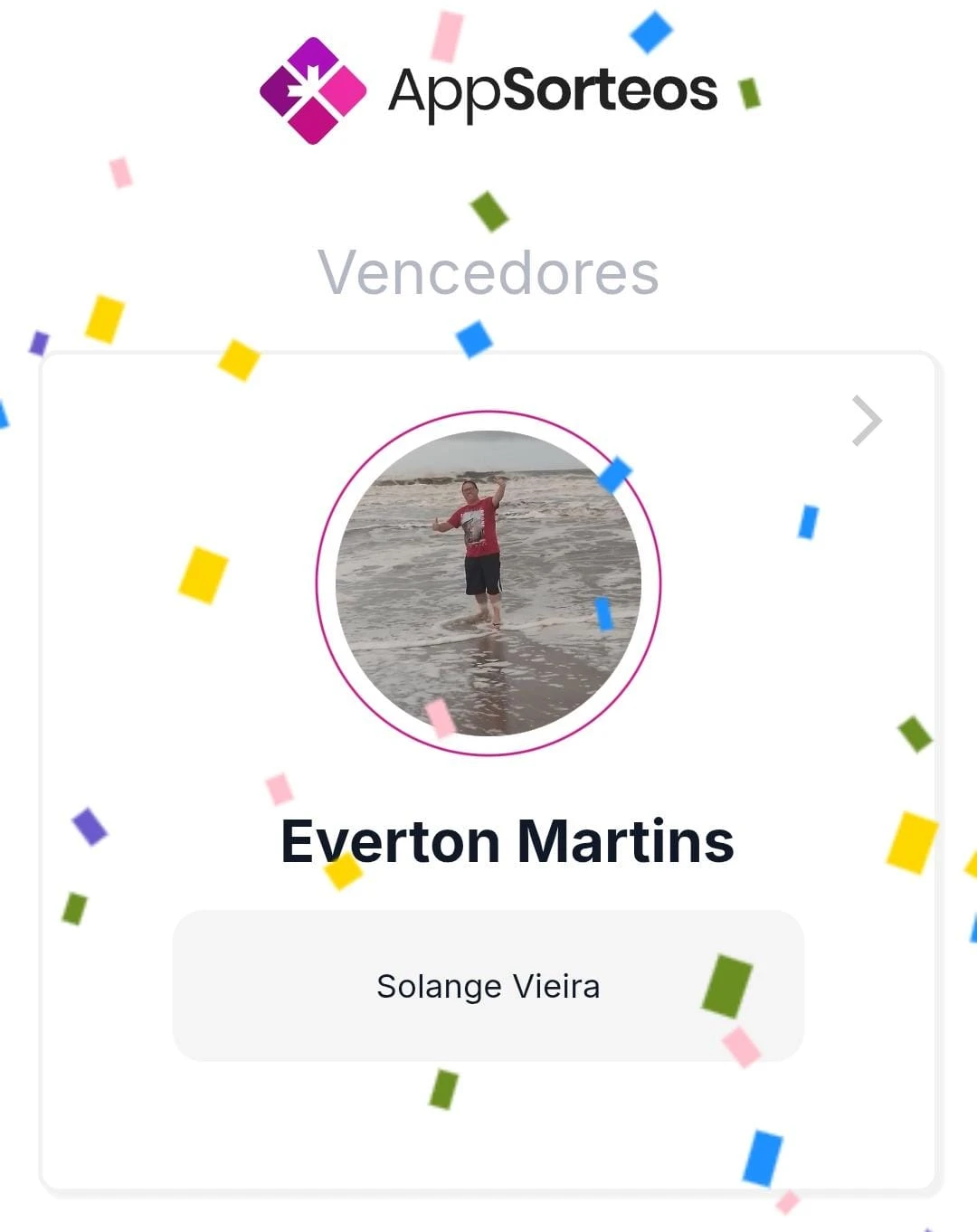Open Everton Martins' profile photo
Image resolution: width=977 pixels, height=1232 pixels.
488,583
